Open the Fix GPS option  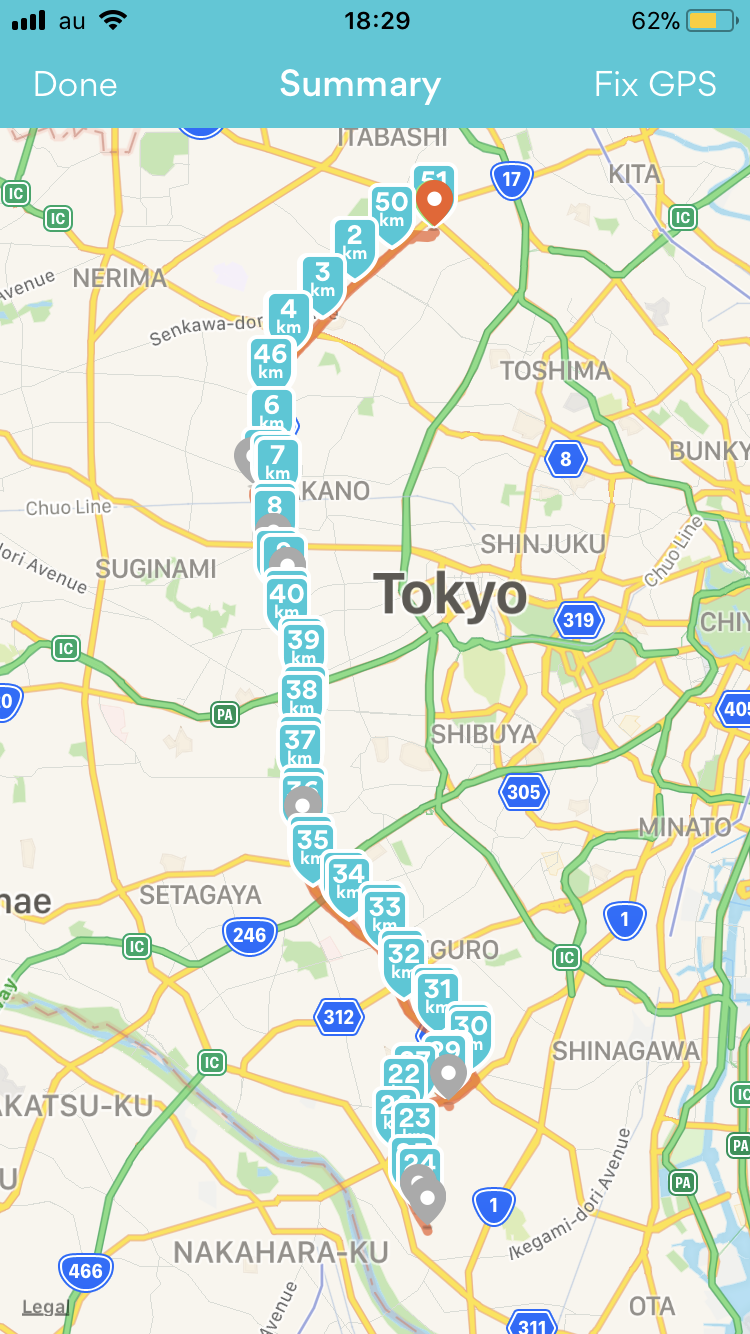pos(655,84)
